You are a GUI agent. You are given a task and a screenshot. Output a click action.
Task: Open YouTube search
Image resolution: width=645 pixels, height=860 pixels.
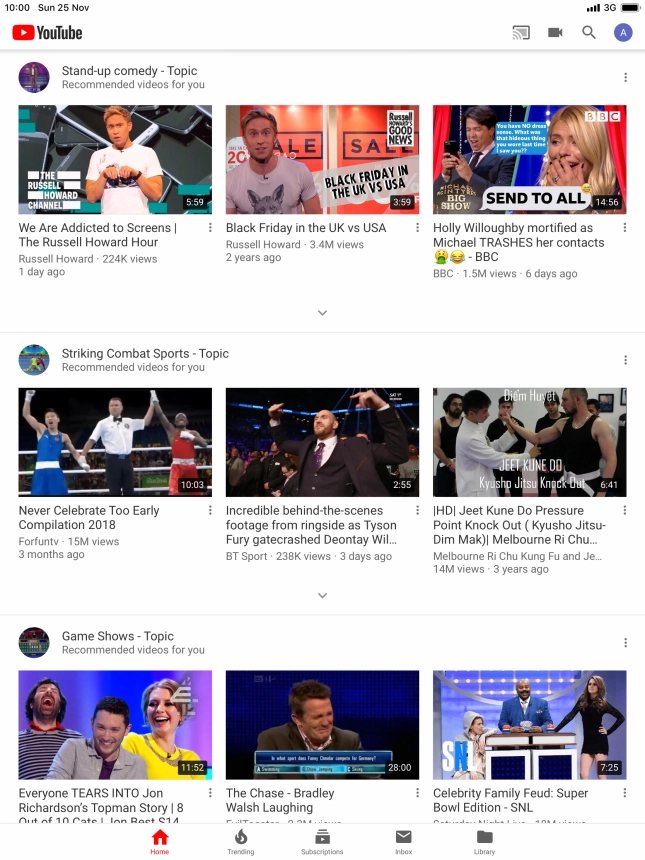tap(589, 33)
